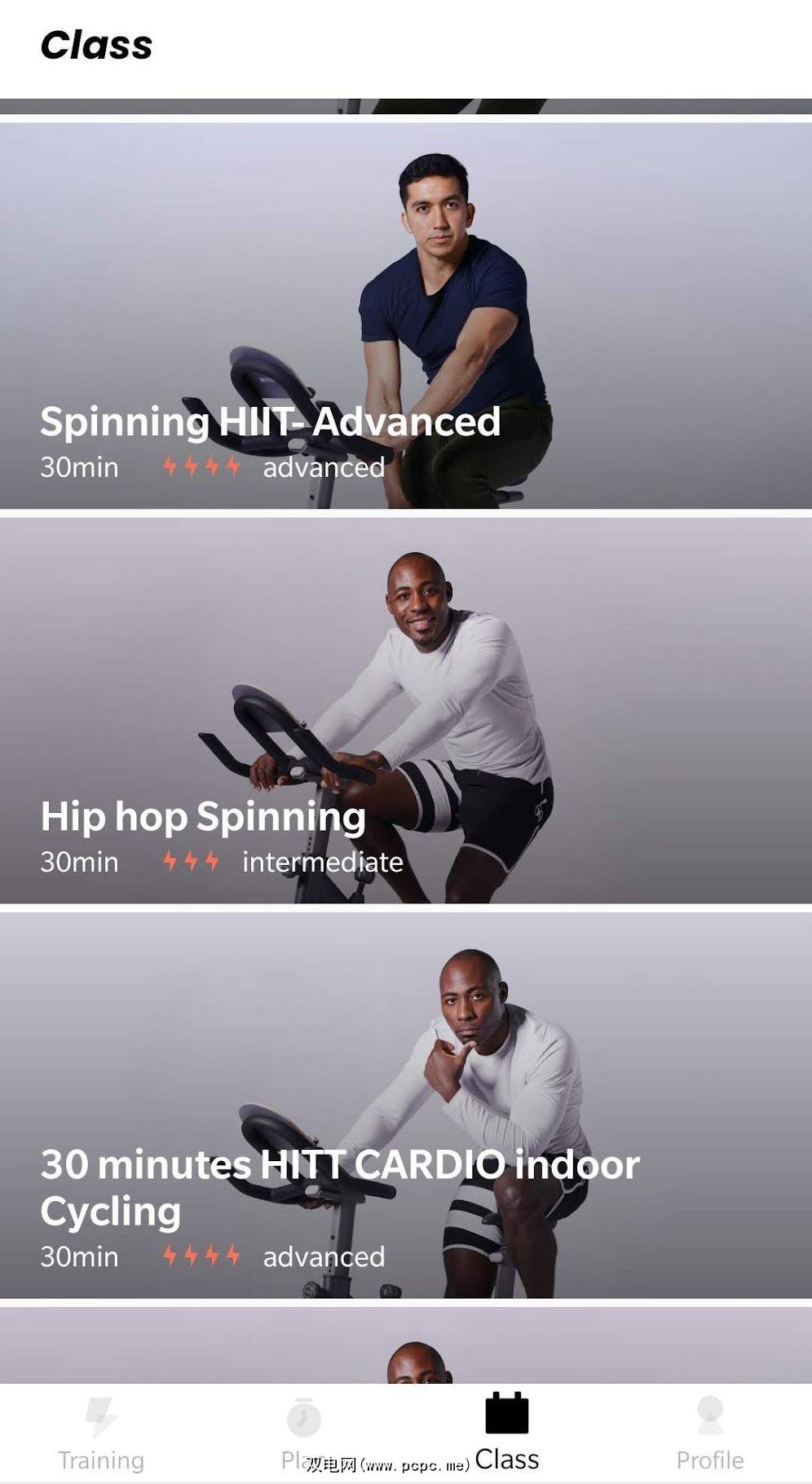Open 30 minutes HITT CARDIO indoor Cycling

[x=406, y=1106]
